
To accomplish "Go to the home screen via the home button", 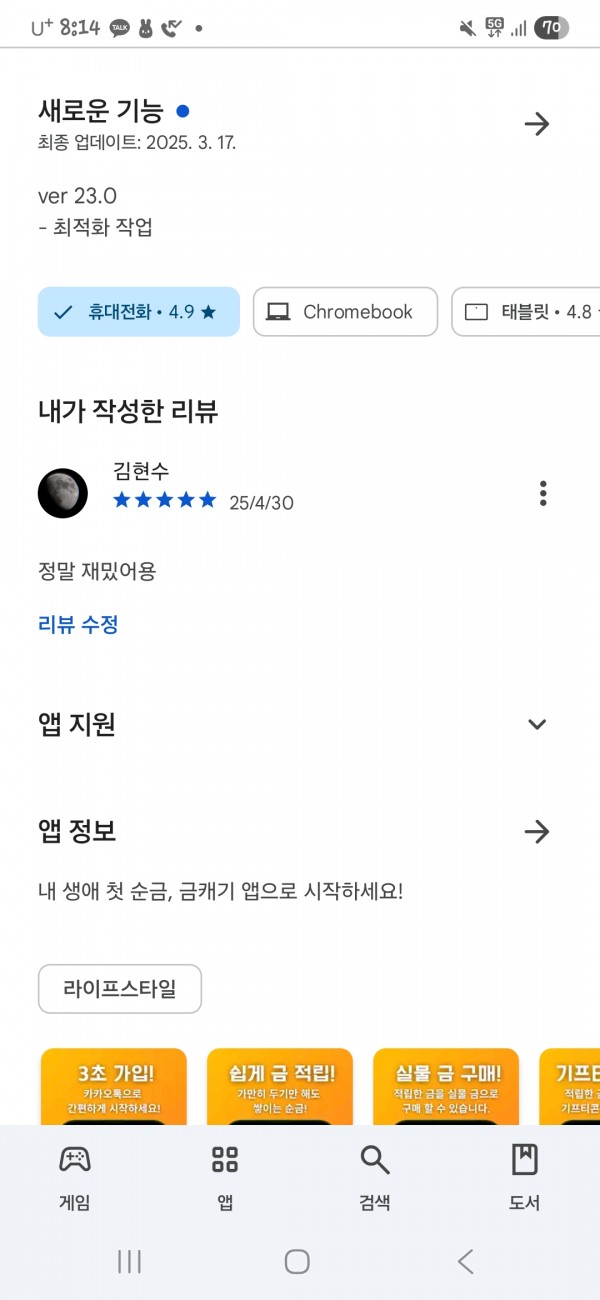I will (297, 1261).
